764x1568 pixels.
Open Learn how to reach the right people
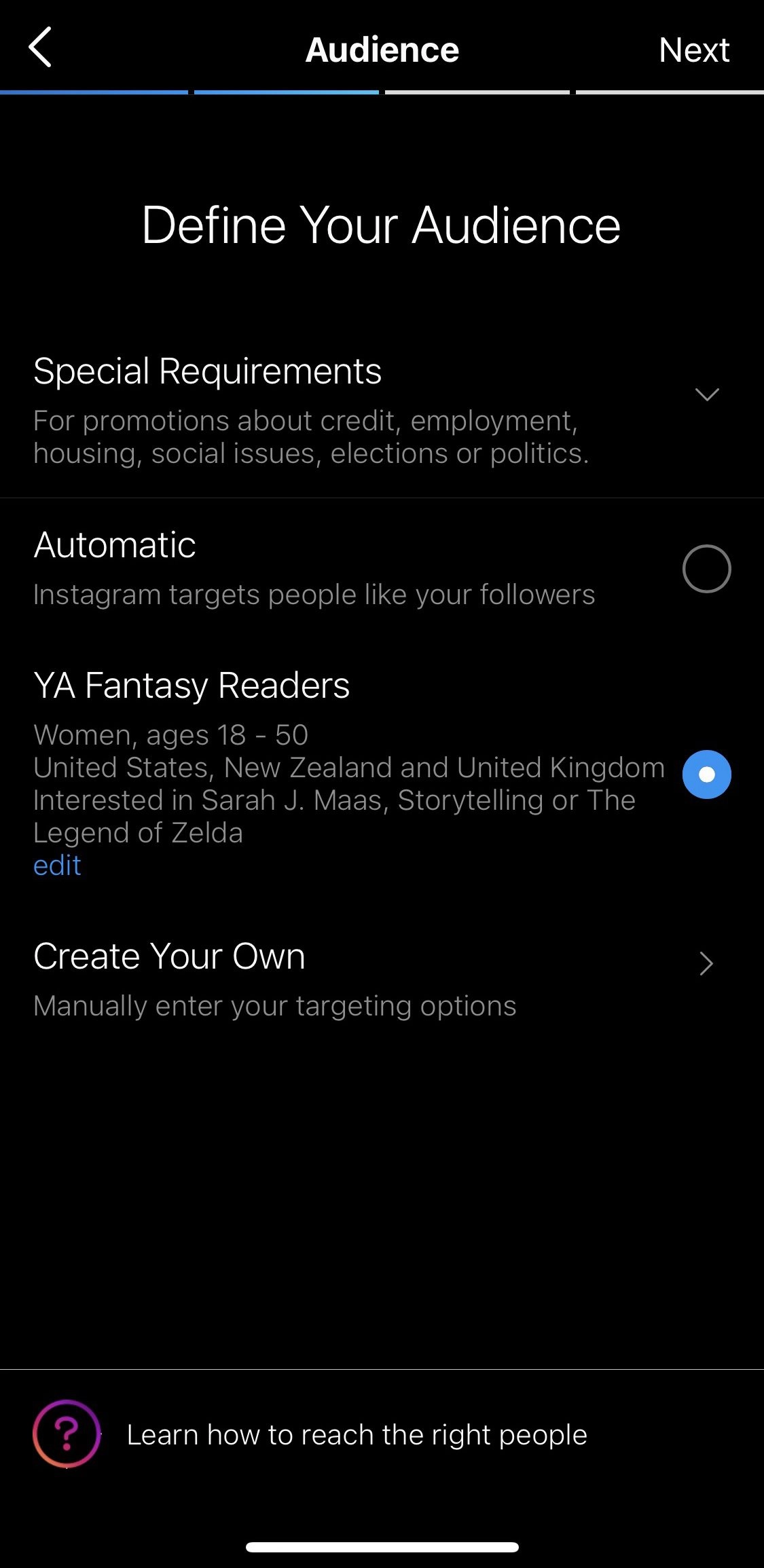click(356, 1435)
